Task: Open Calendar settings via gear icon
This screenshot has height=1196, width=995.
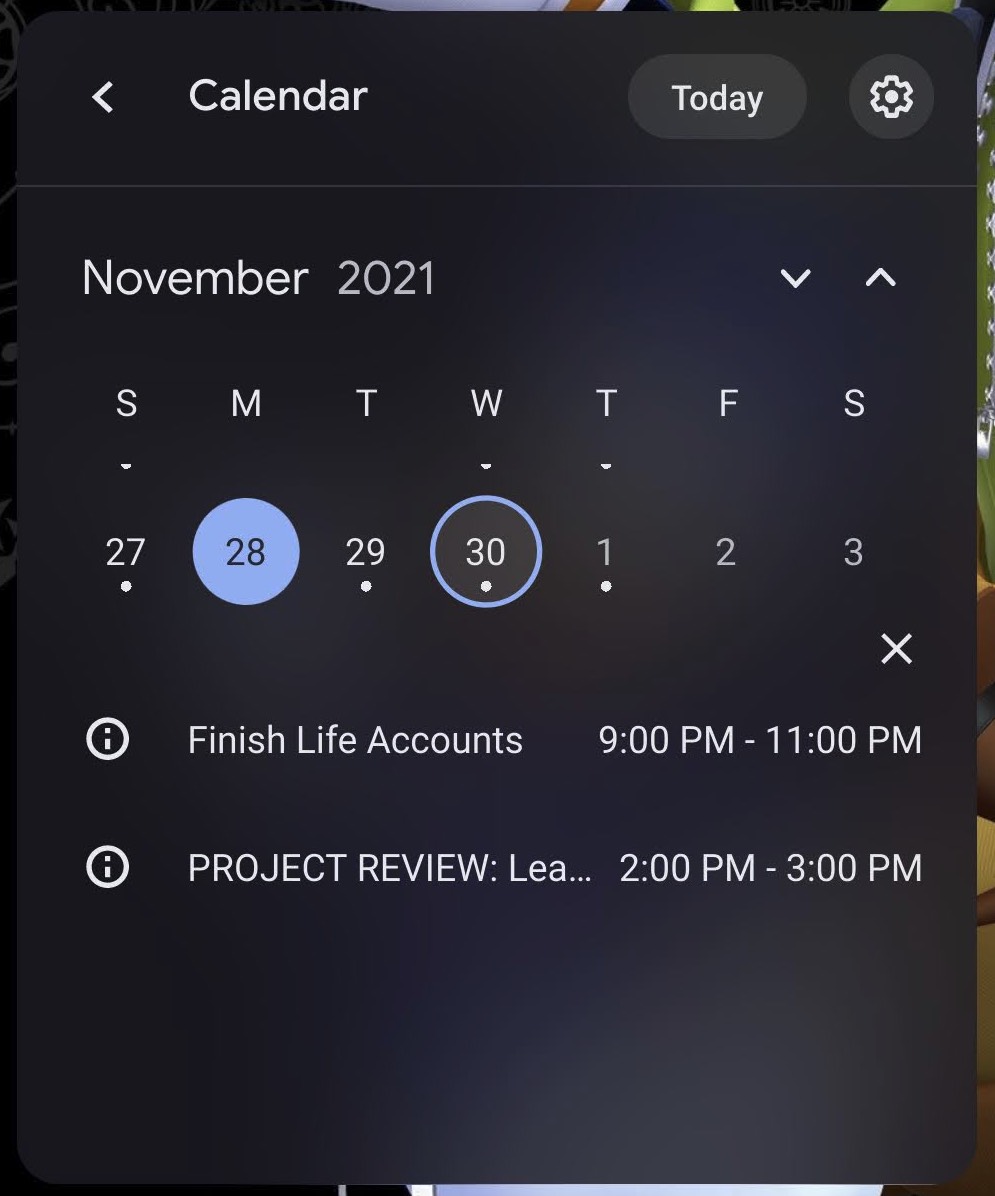Action: point(890,97)
